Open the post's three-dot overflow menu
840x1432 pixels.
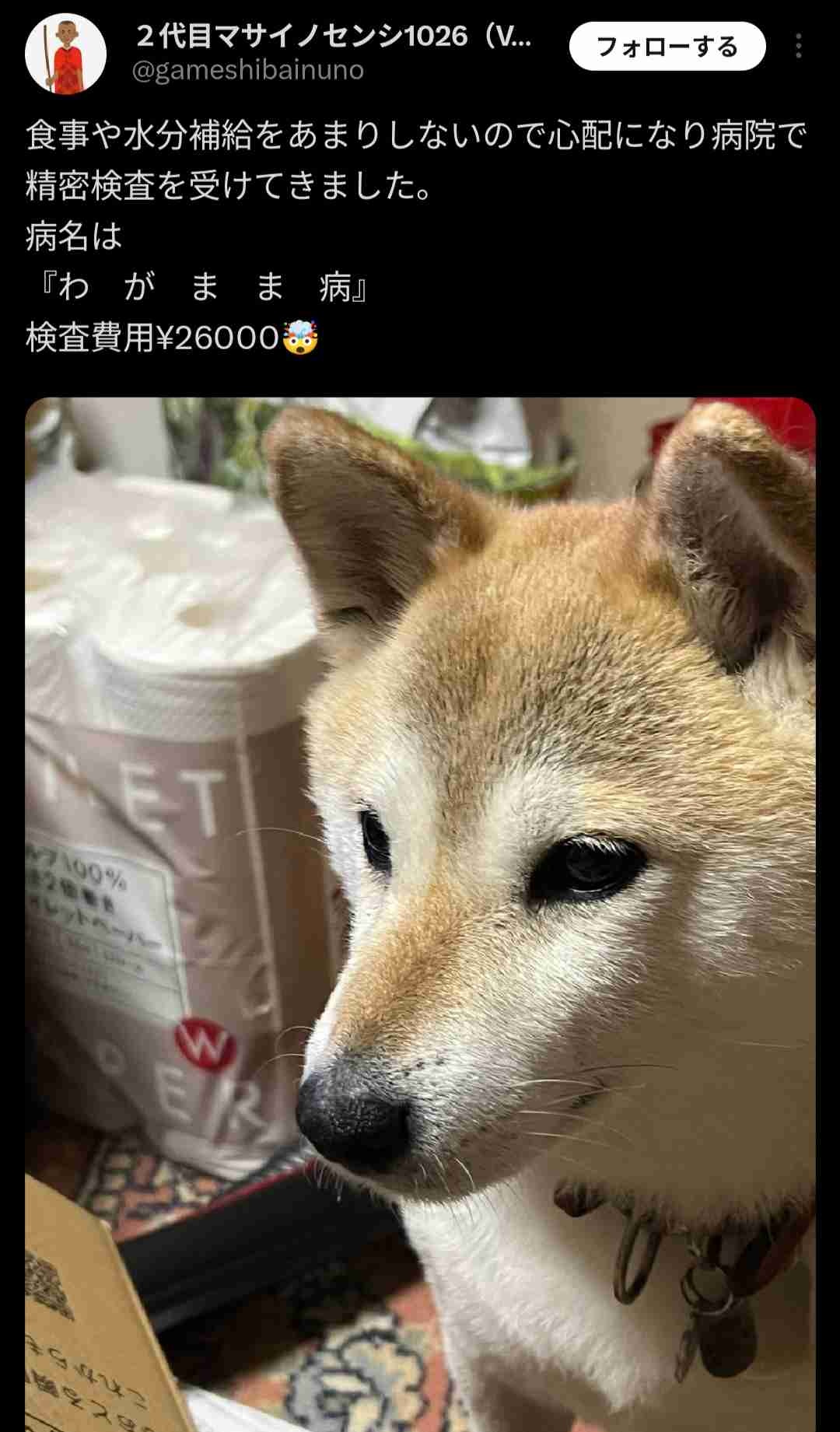tap(798, 47)
